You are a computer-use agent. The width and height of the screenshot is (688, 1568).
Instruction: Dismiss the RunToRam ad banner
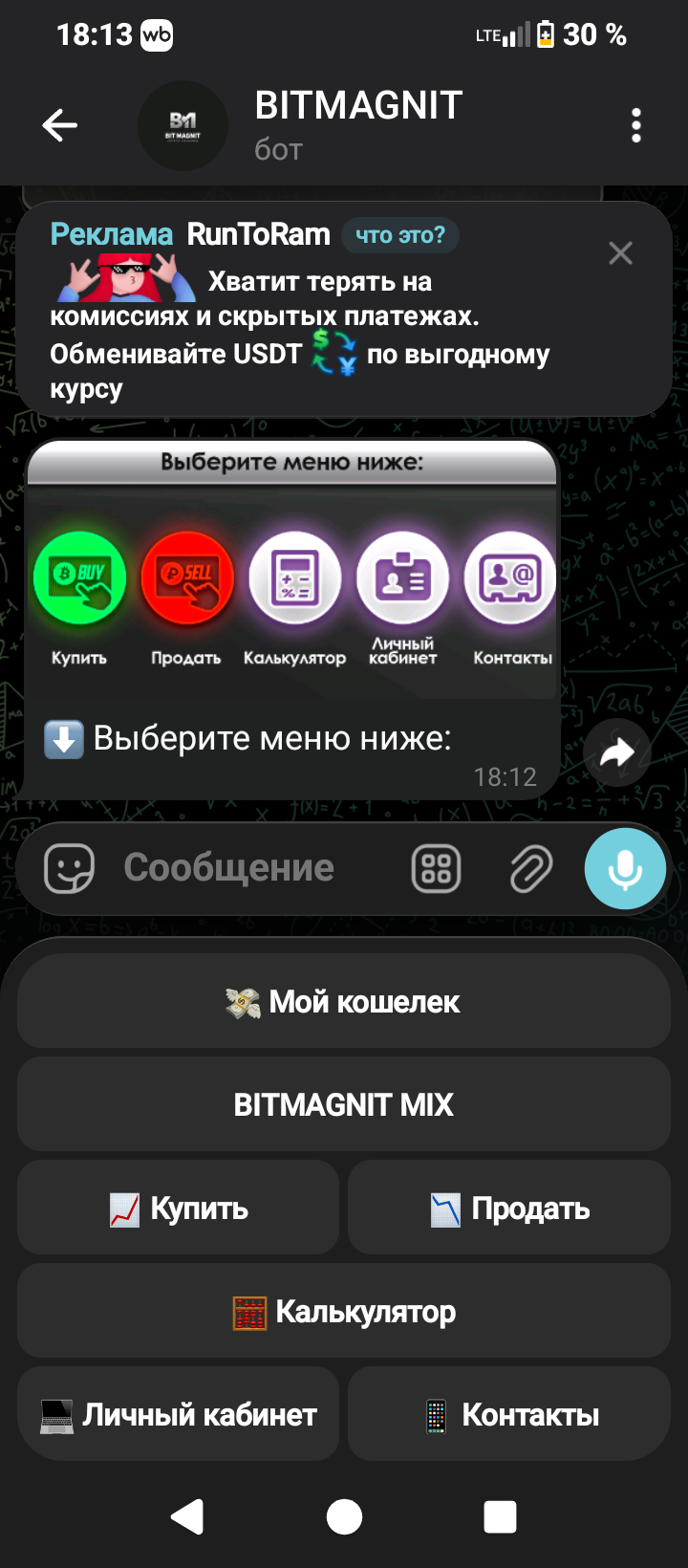click(x=620, y=253)
